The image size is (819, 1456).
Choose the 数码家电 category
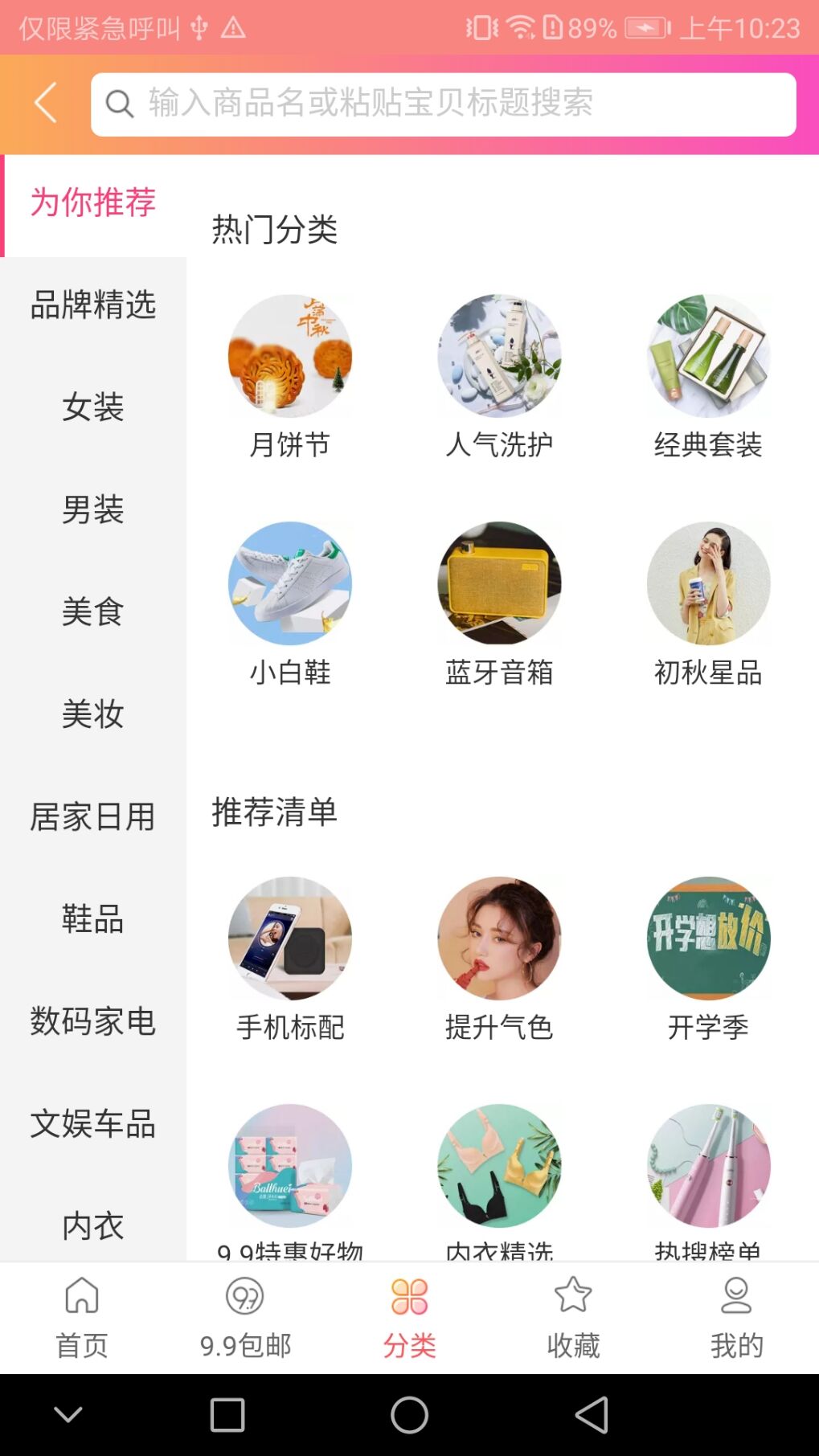[93, 1022]
